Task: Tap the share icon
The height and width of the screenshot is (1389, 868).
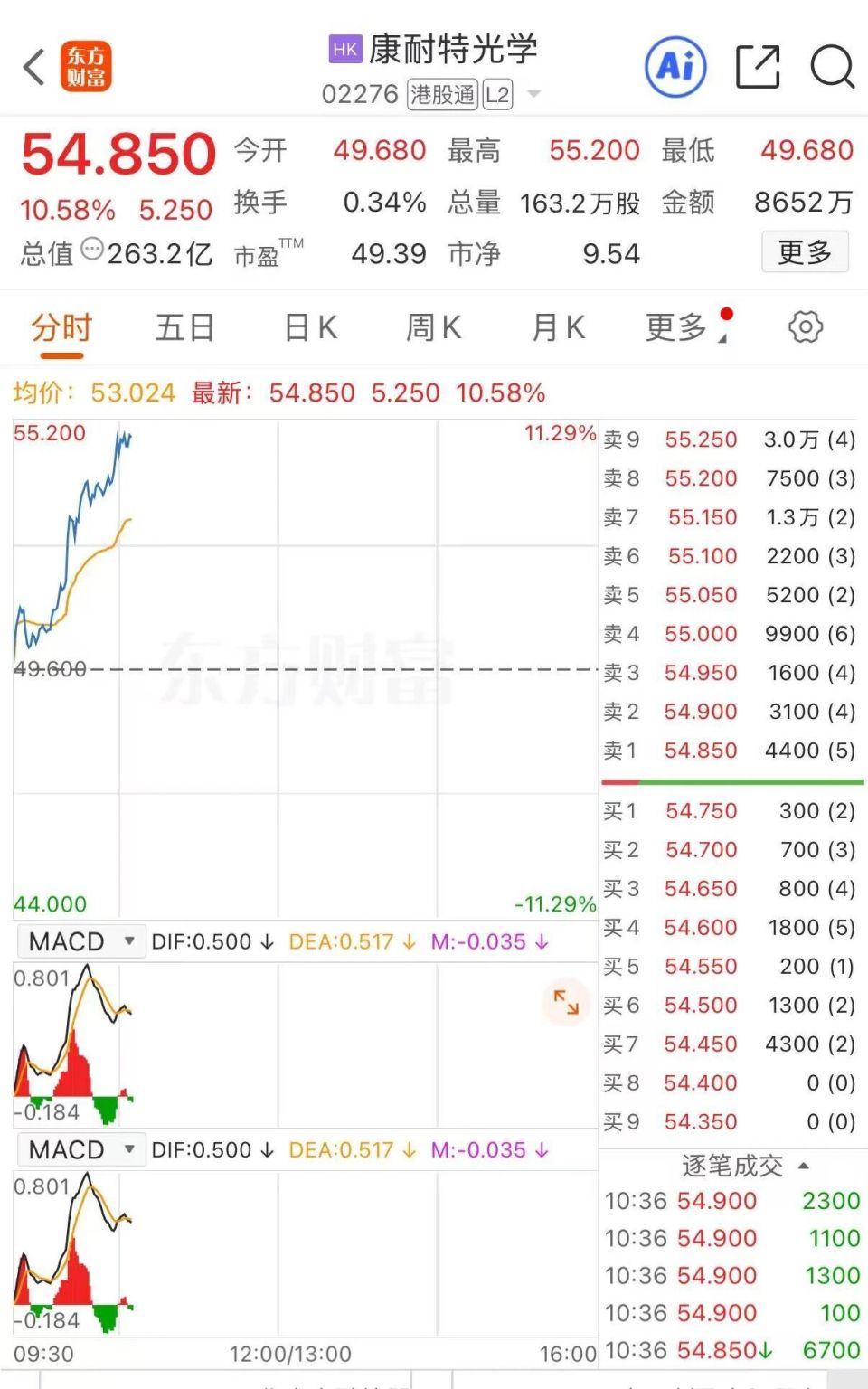Action: click(759, 66)
